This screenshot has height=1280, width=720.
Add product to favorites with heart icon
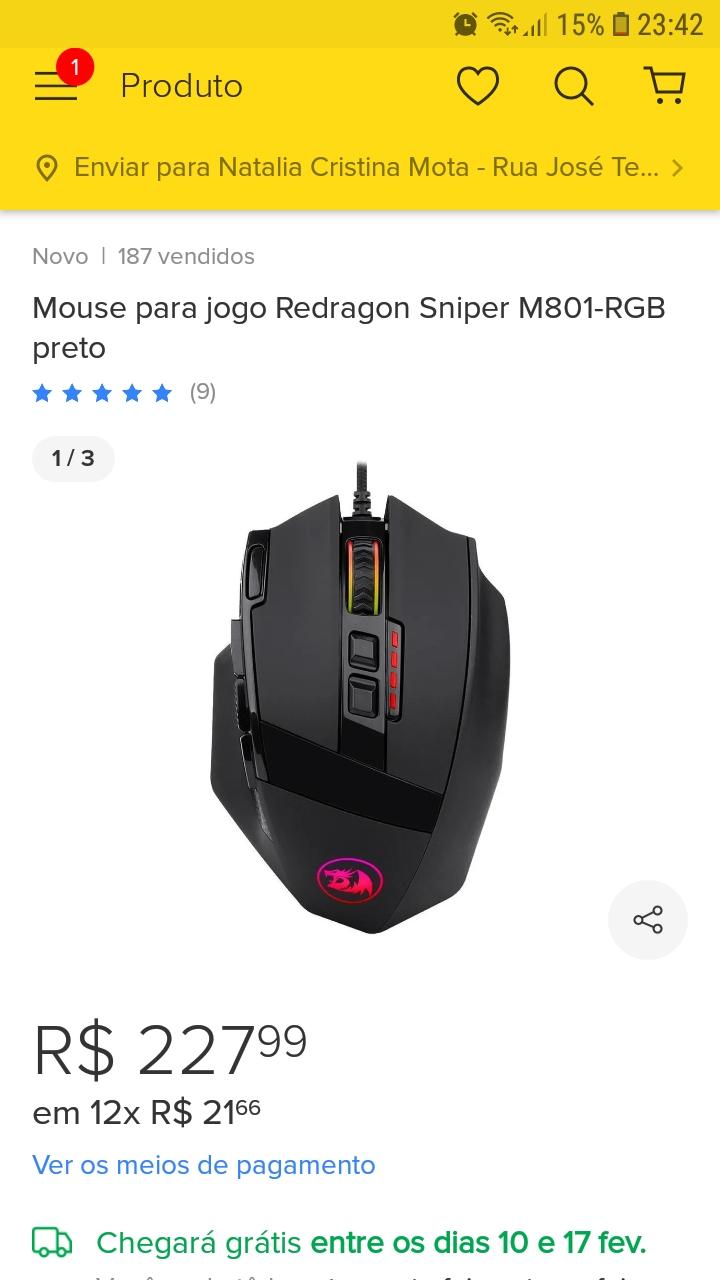click(x=478, y=86)
